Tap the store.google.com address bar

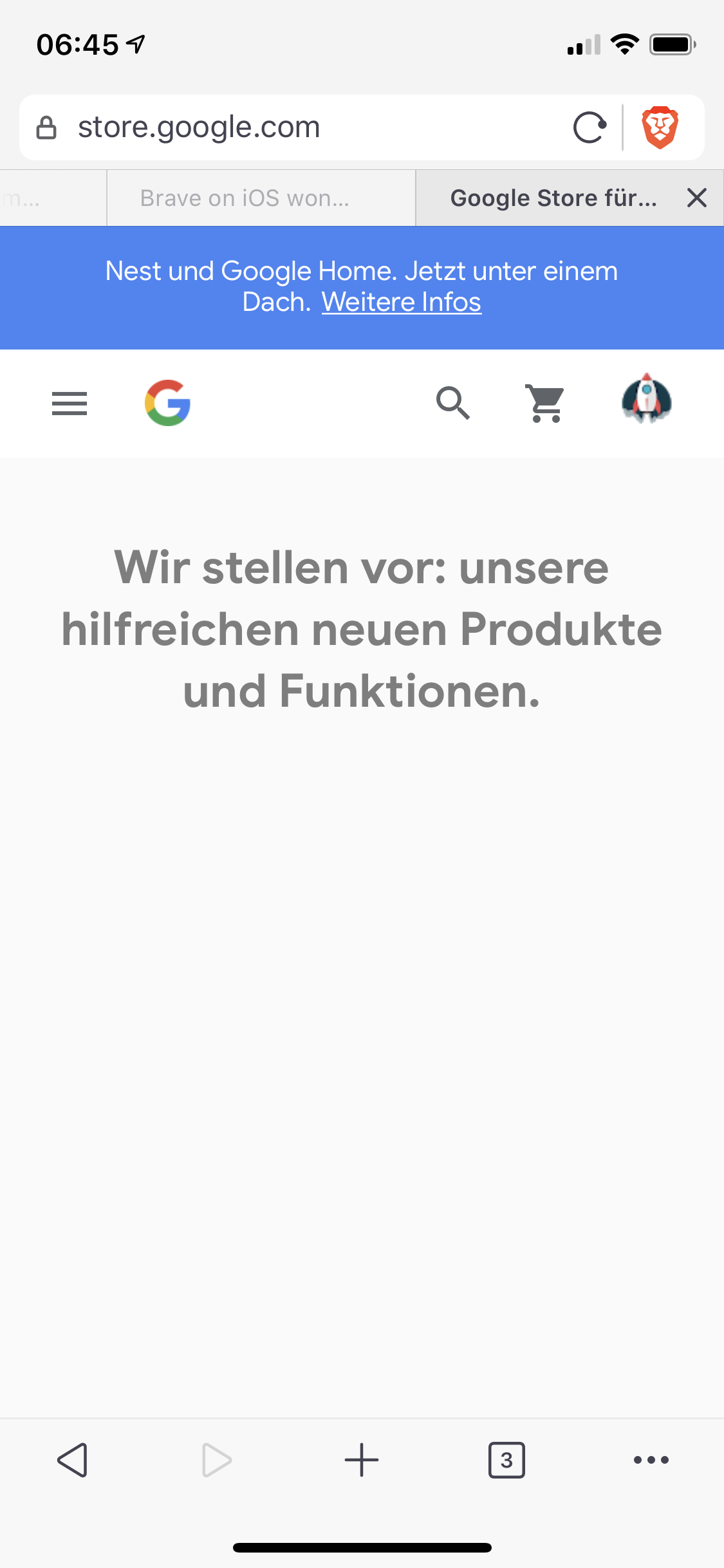point(290,127)
